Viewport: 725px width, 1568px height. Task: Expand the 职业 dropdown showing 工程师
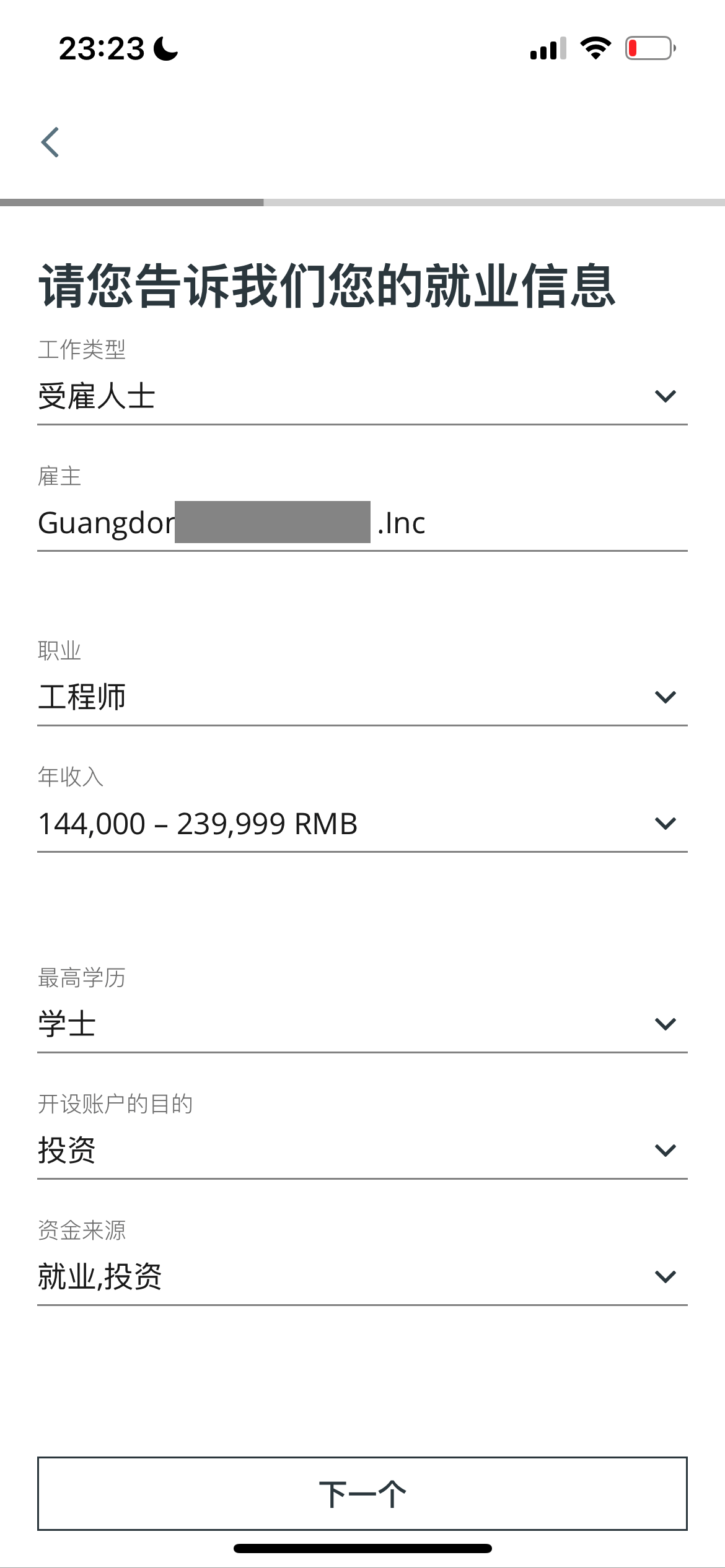point(362,697)
